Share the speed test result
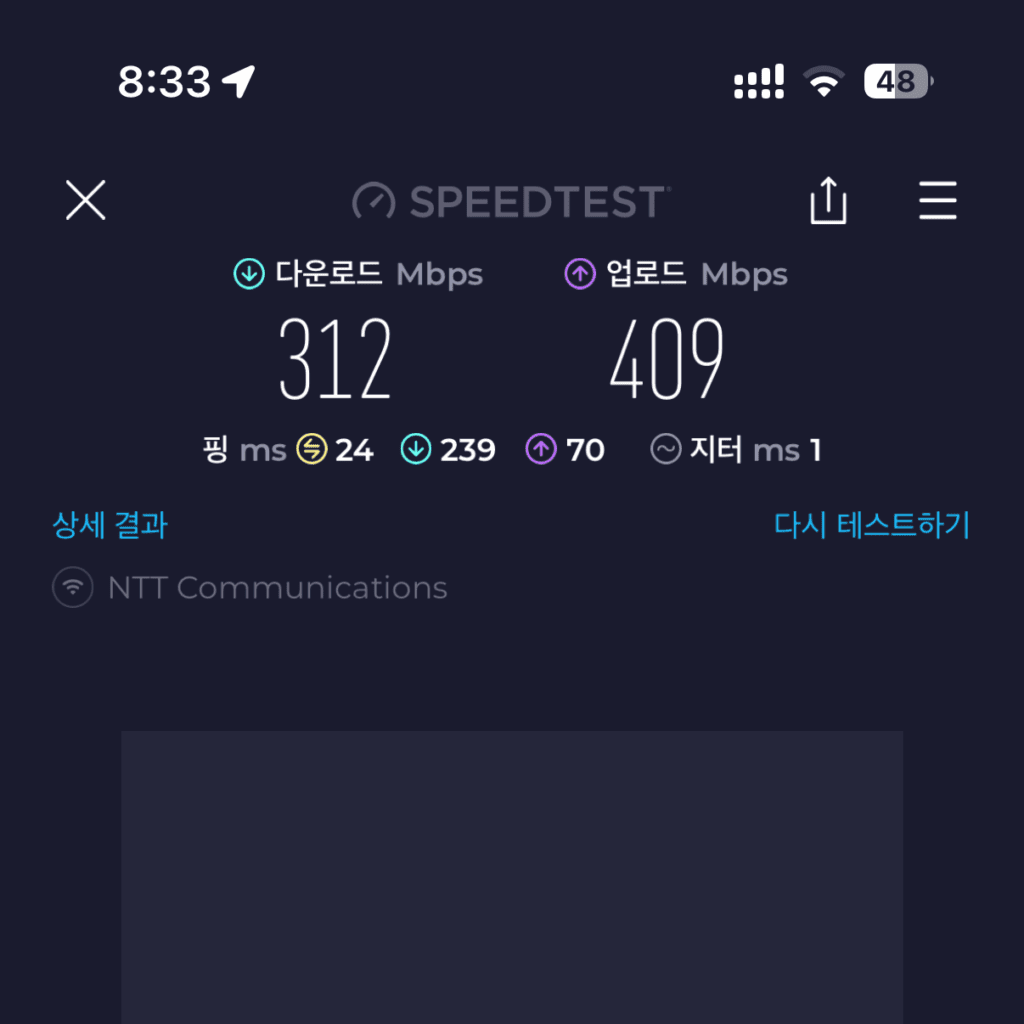The width and height of the screenshot is (1024, 1024). (827, 201)
